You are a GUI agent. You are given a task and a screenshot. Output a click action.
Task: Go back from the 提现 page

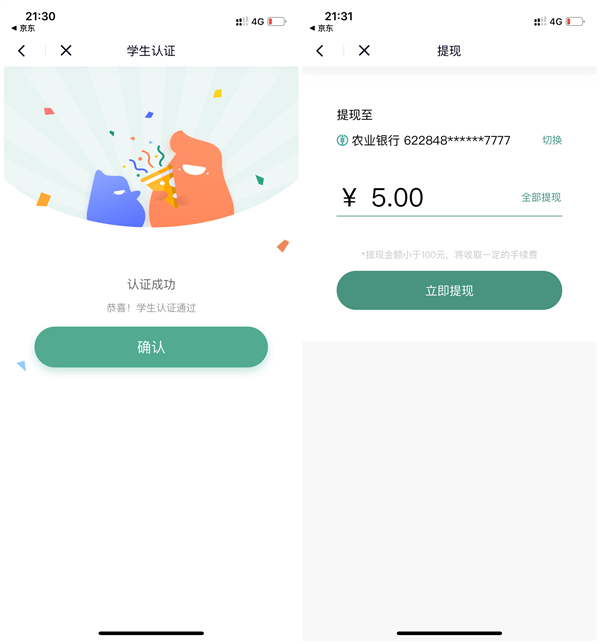click(320, 51)
